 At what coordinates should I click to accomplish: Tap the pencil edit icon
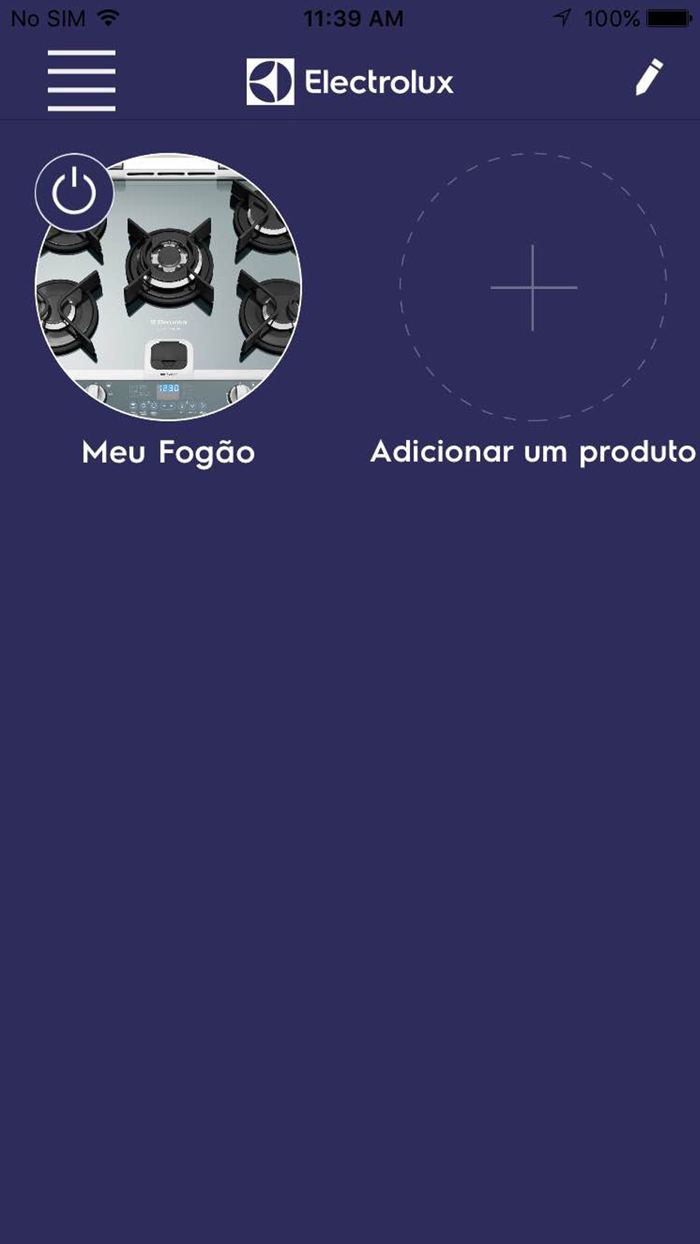click(x=649, y=78)
